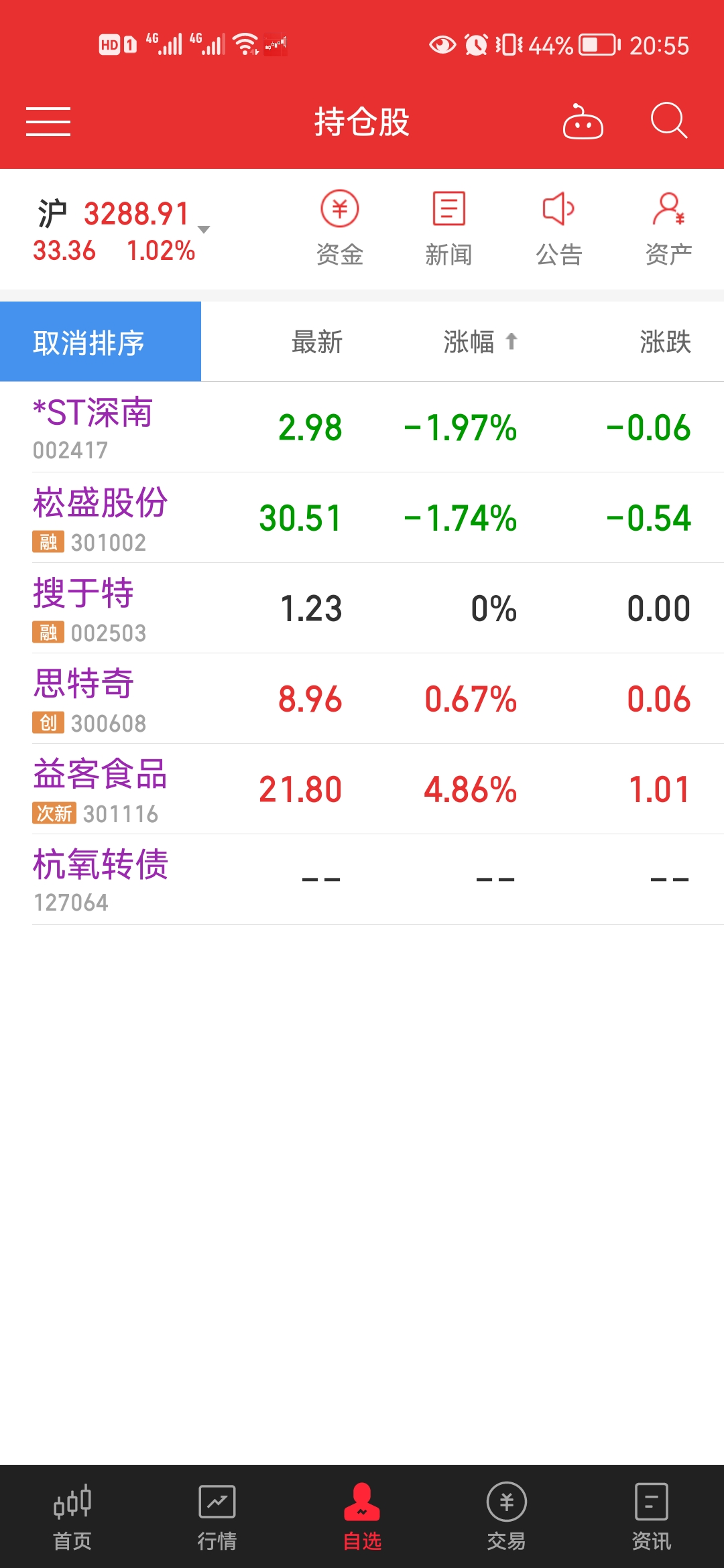Tap 取消排序 to cancel sorting

pyautogui.click(x=101, y=342)
